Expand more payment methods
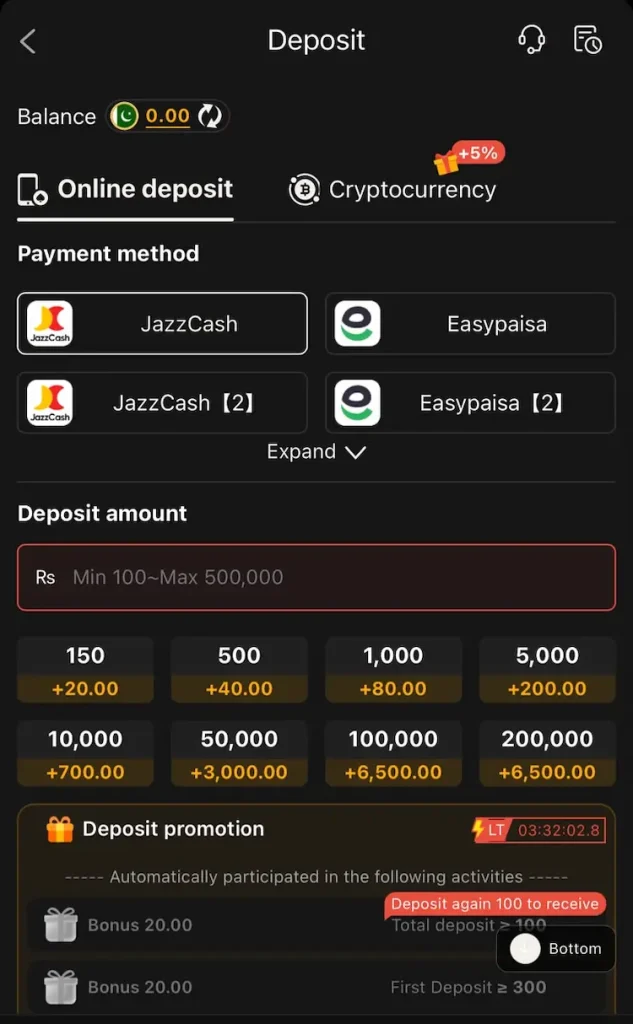Screen dimensions: 633x1024 [x=316, y=452]
